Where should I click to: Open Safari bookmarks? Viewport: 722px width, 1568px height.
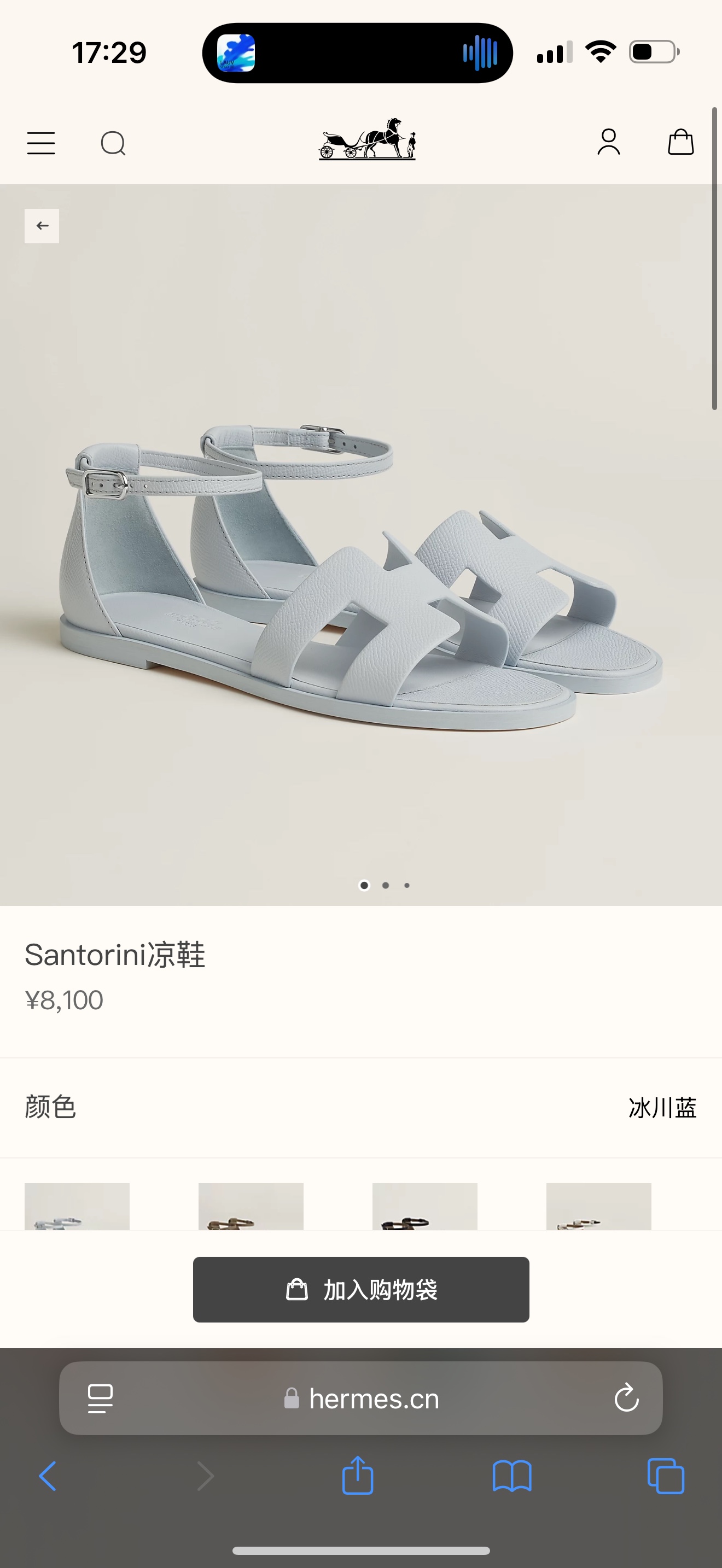(512, 1476)
